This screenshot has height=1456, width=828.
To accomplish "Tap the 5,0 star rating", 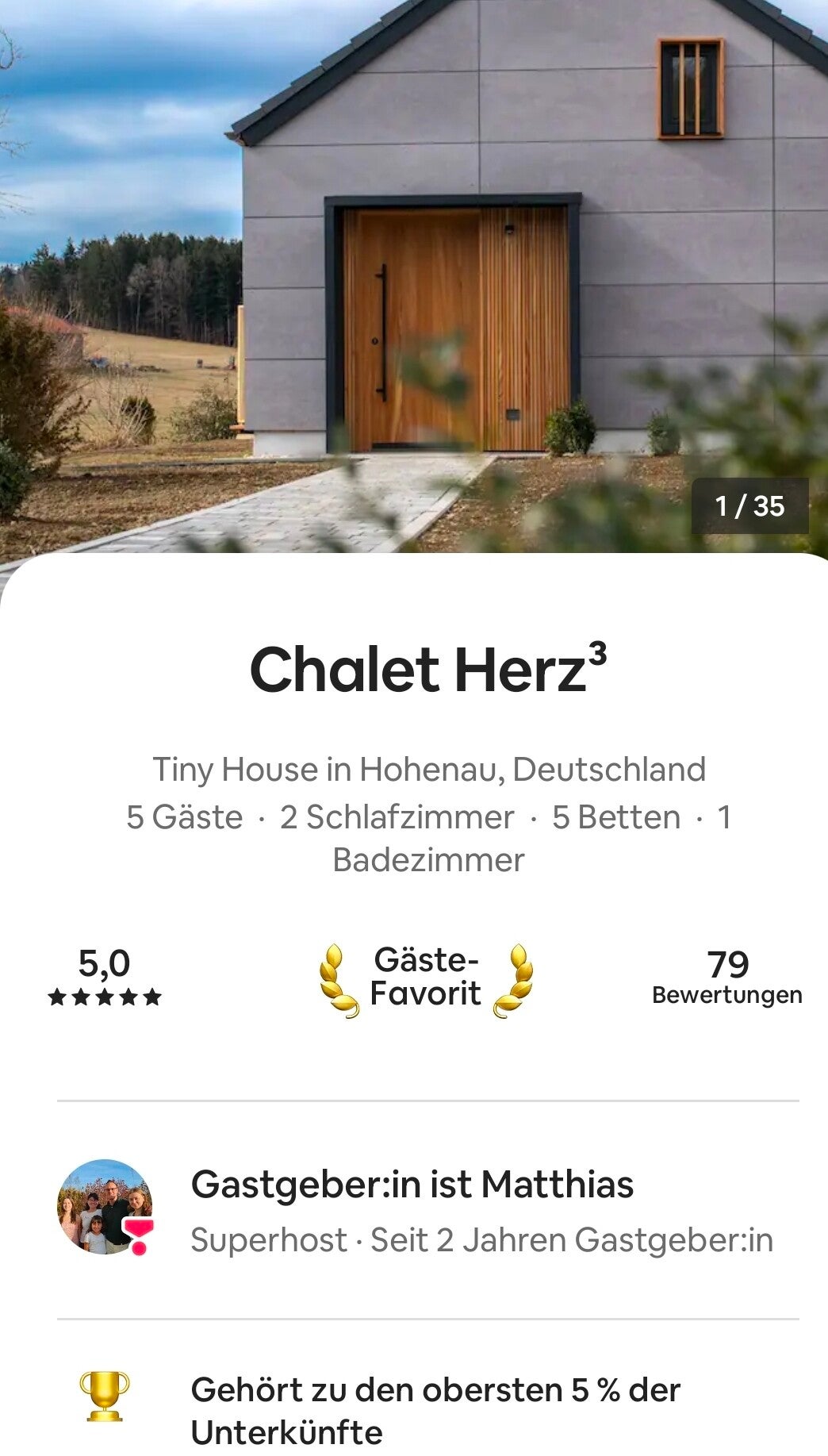I will pos(104,978).
